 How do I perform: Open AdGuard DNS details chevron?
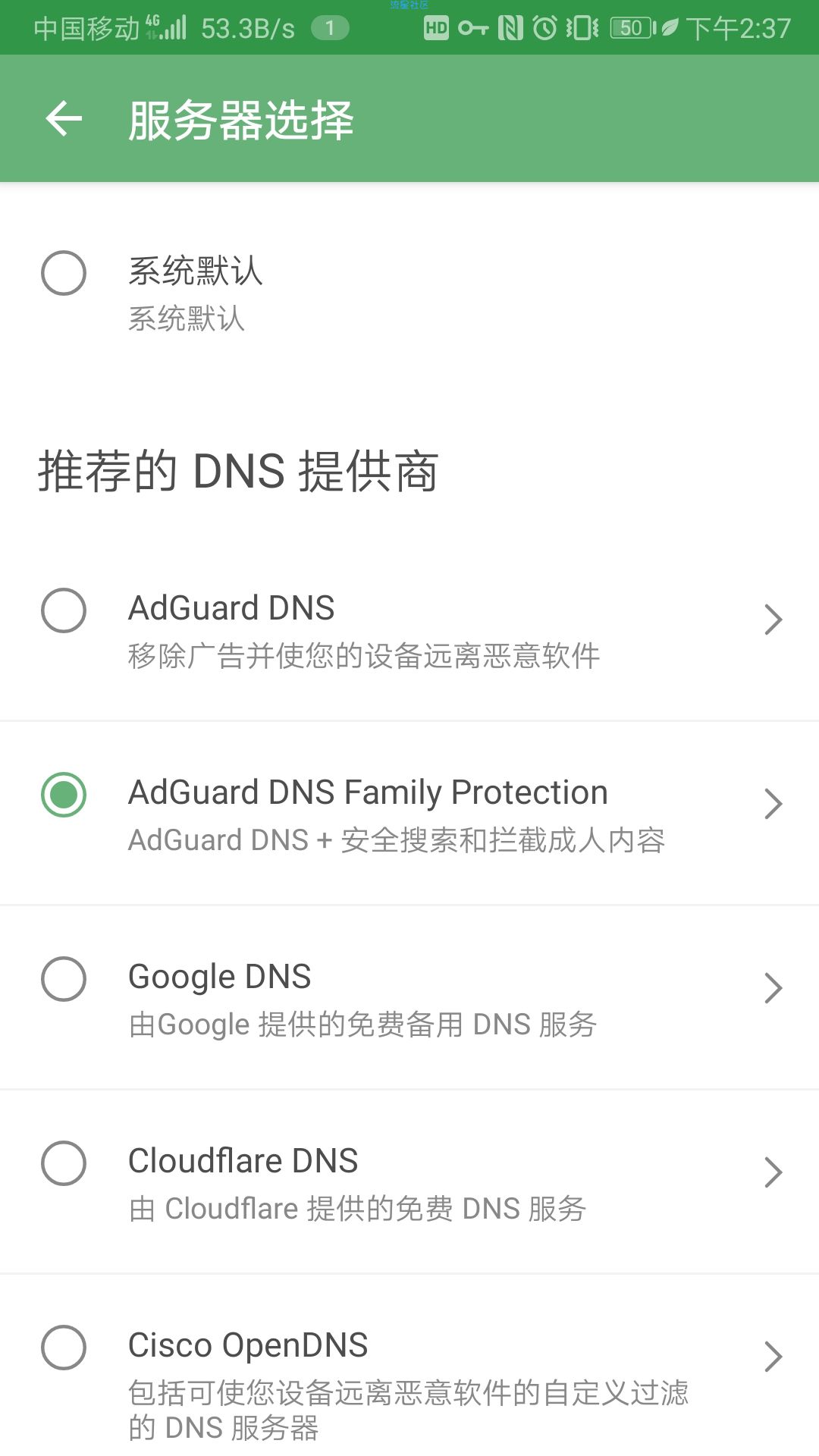point(773,620)
